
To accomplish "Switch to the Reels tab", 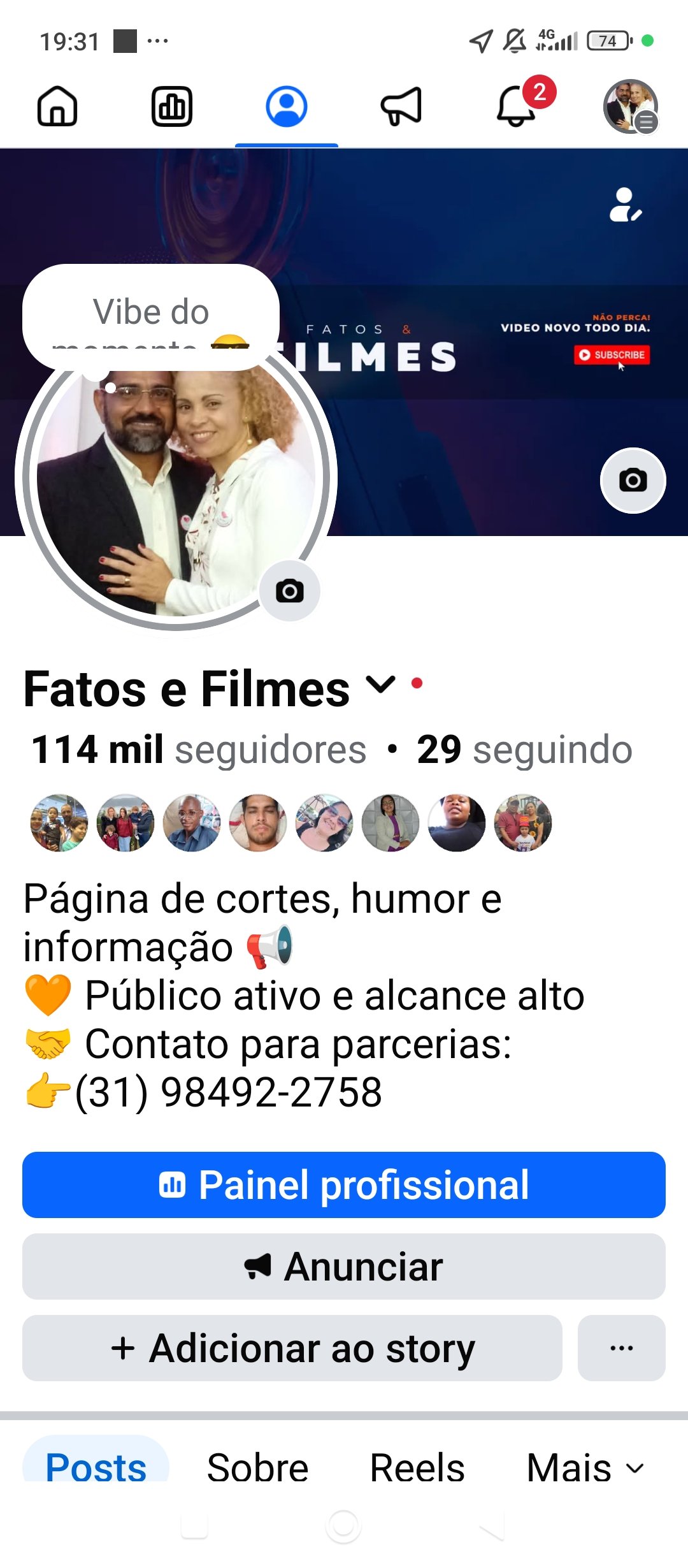I will click(417, 1467).
